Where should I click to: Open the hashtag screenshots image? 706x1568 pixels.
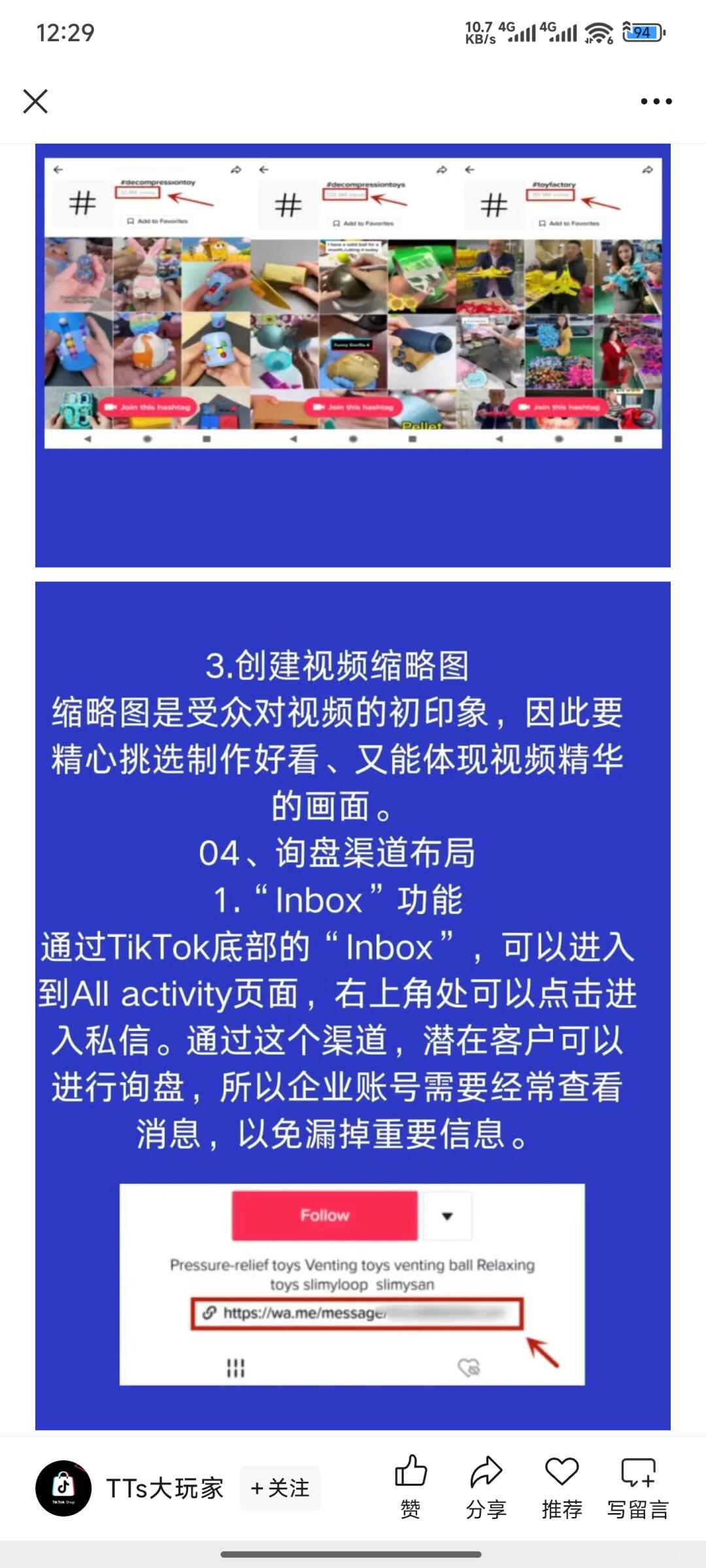[353, 355]
